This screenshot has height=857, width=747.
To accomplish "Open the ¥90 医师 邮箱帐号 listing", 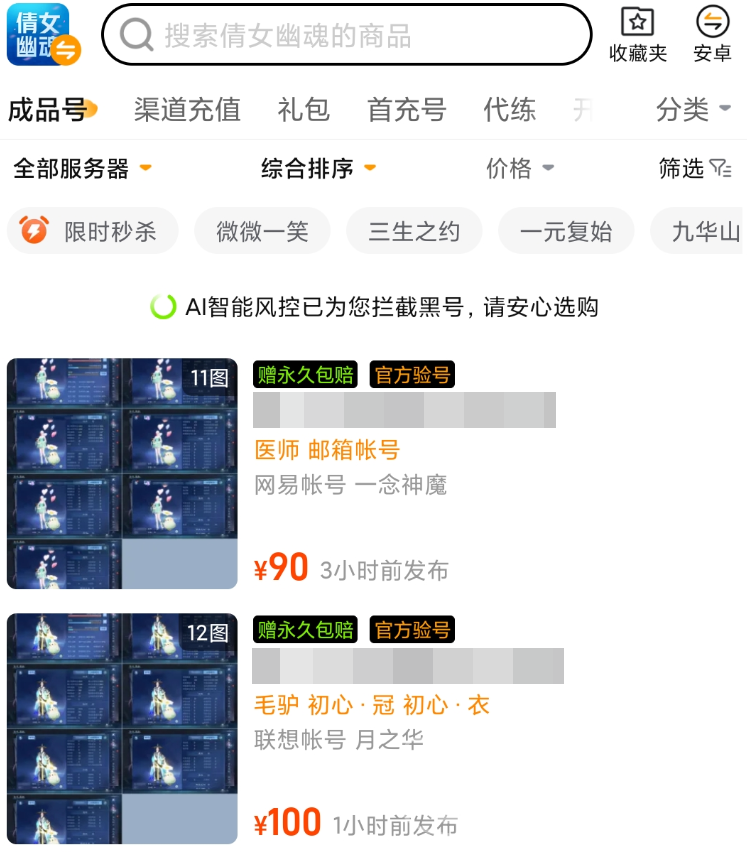I will [373, 473].
